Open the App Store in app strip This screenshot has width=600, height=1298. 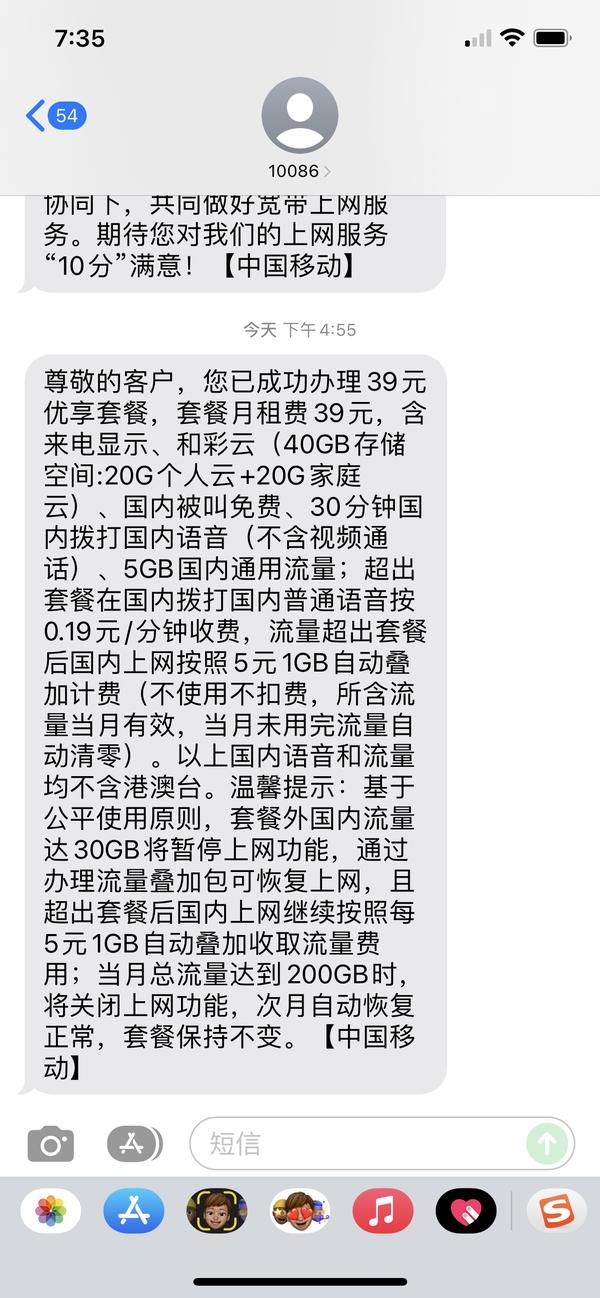point(134,1211)
